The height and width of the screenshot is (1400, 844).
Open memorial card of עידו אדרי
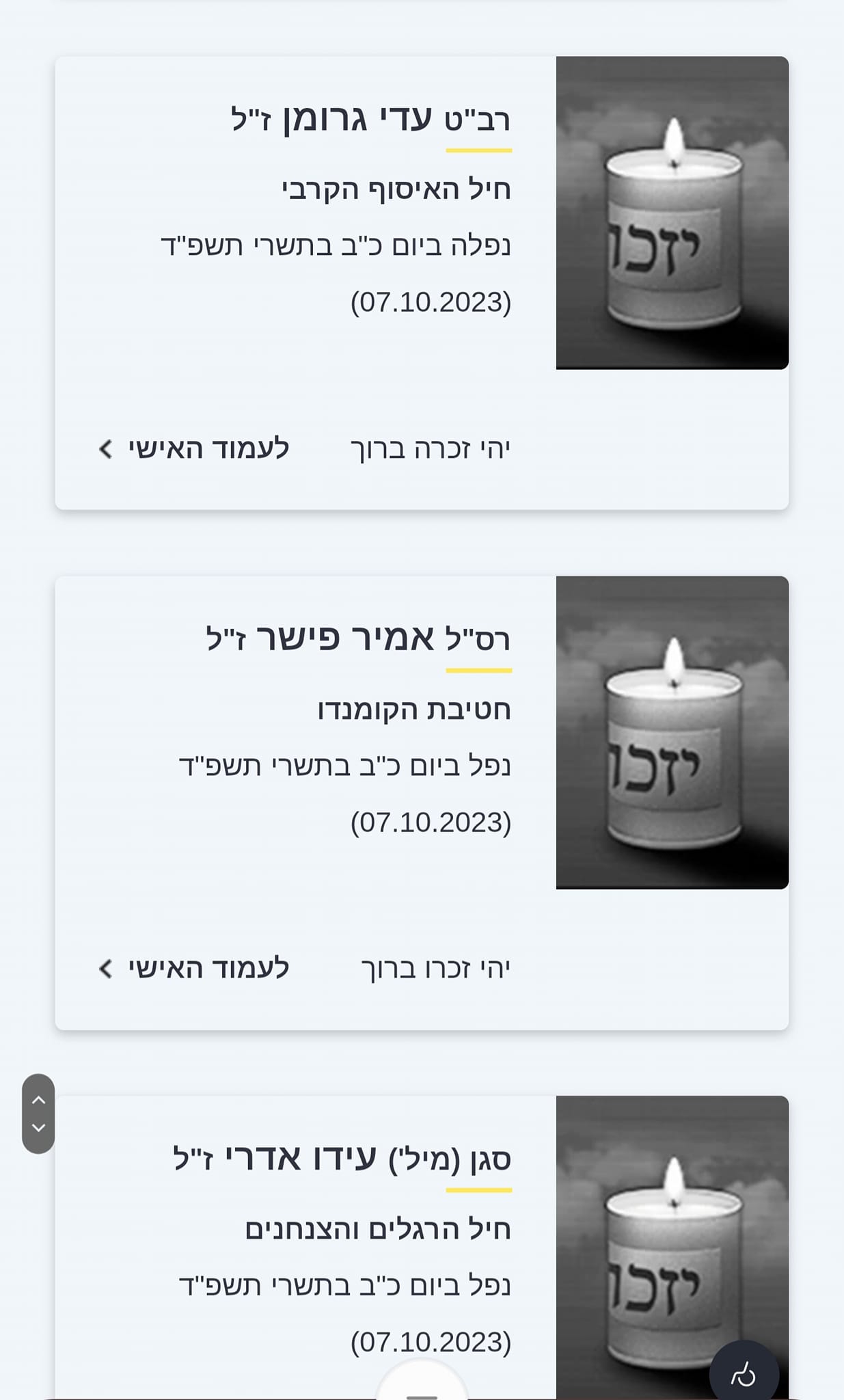tap(342, 1159)
